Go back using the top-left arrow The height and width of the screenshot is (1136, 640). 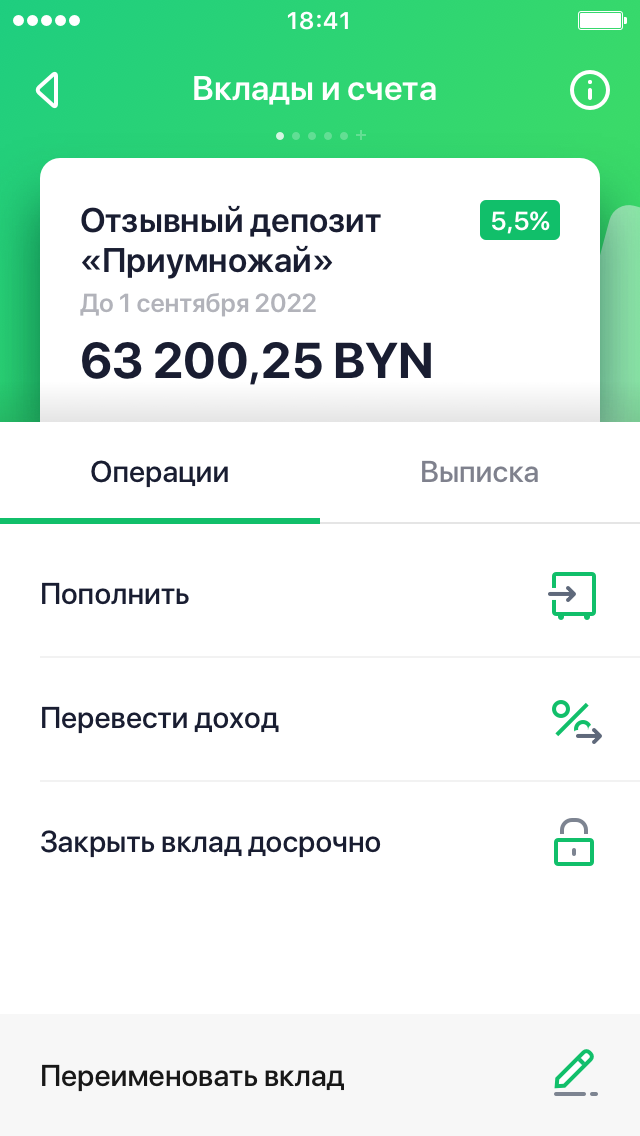[x=47, y=90]
